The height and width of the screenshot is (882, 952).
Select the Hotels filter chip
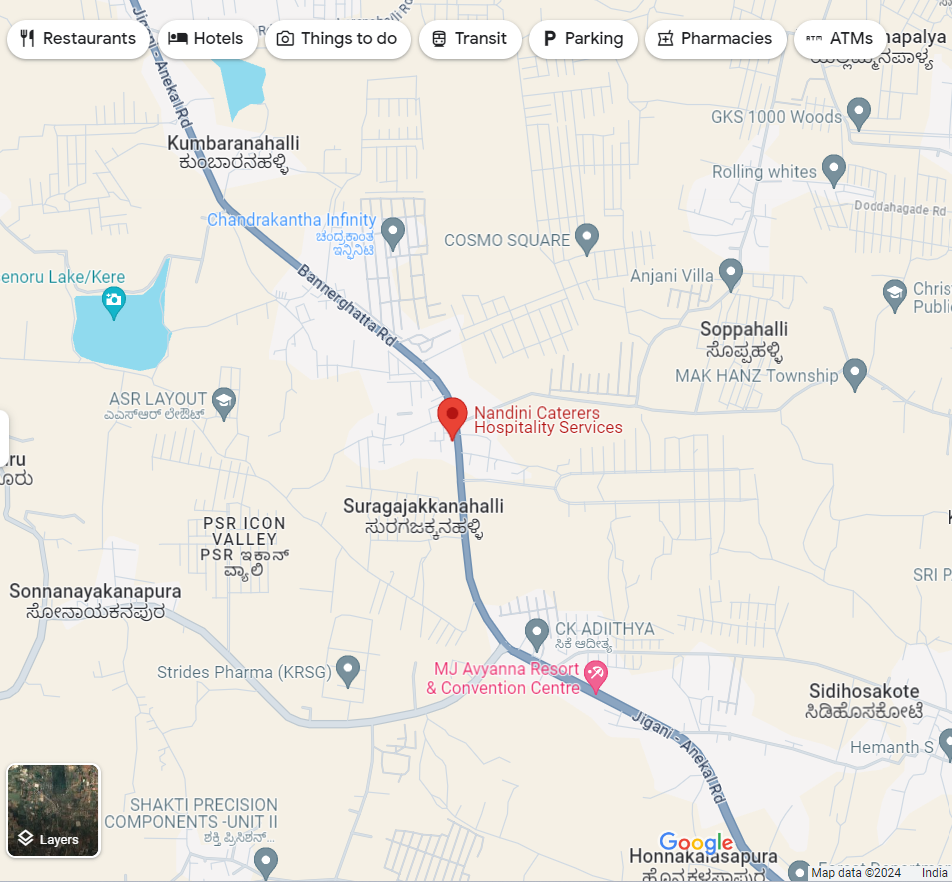coord(206,39)
